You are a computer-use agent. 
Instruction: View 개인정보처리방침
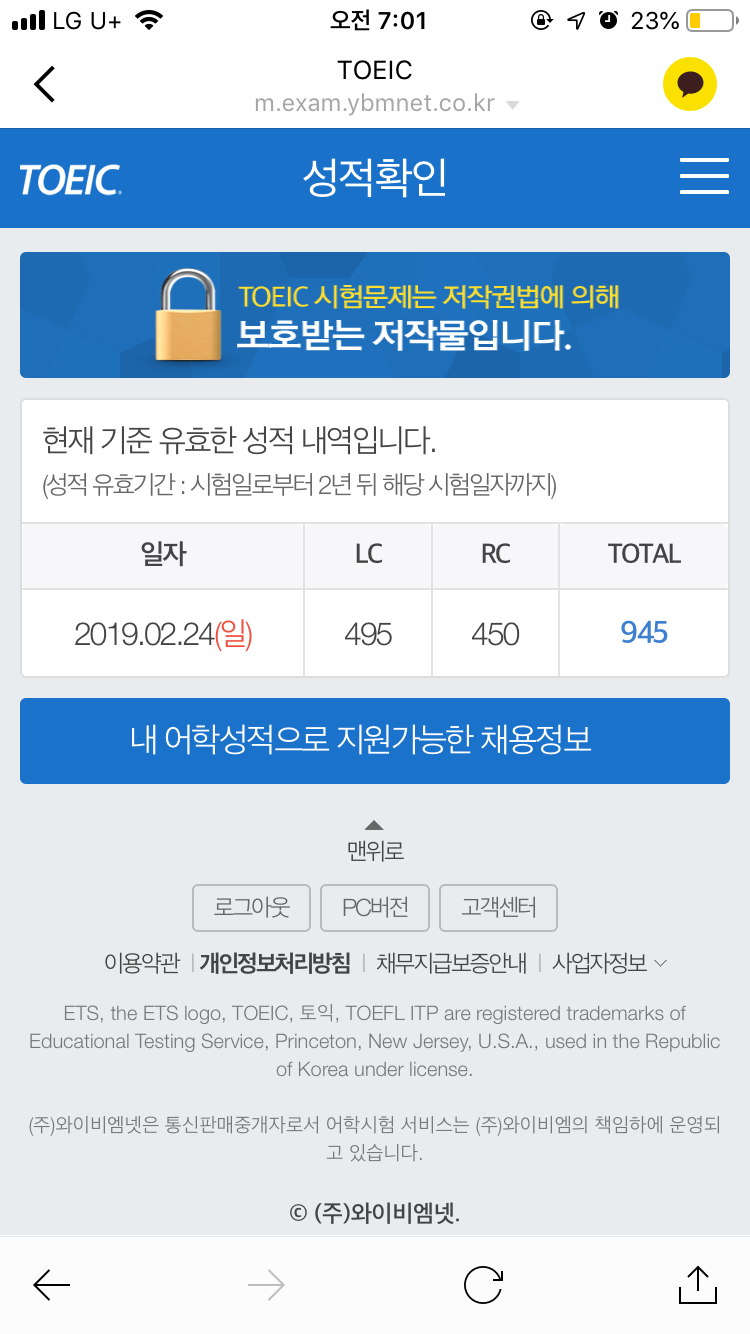click(275, 963)
